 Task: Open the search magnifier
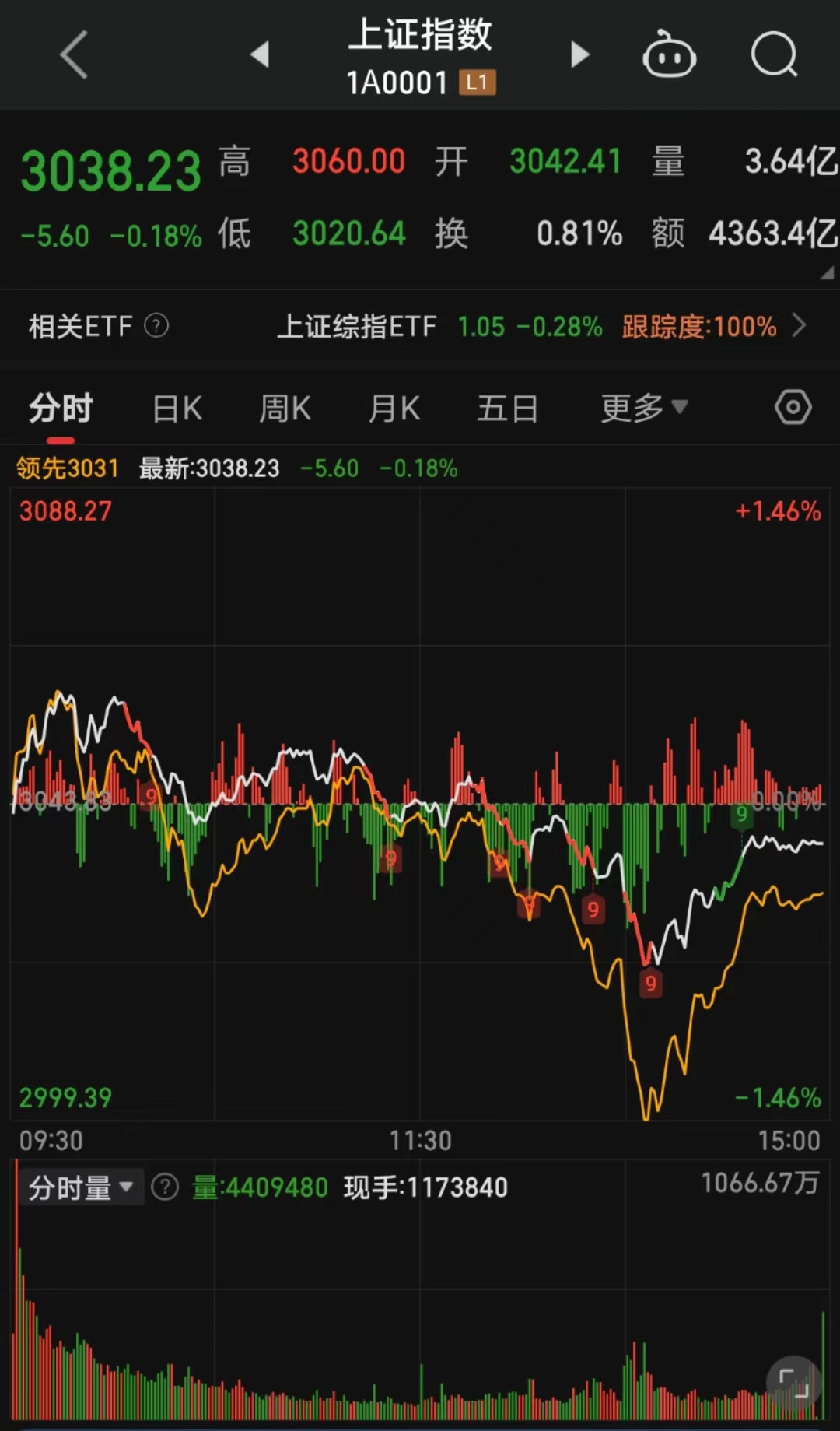click(774, 55)
